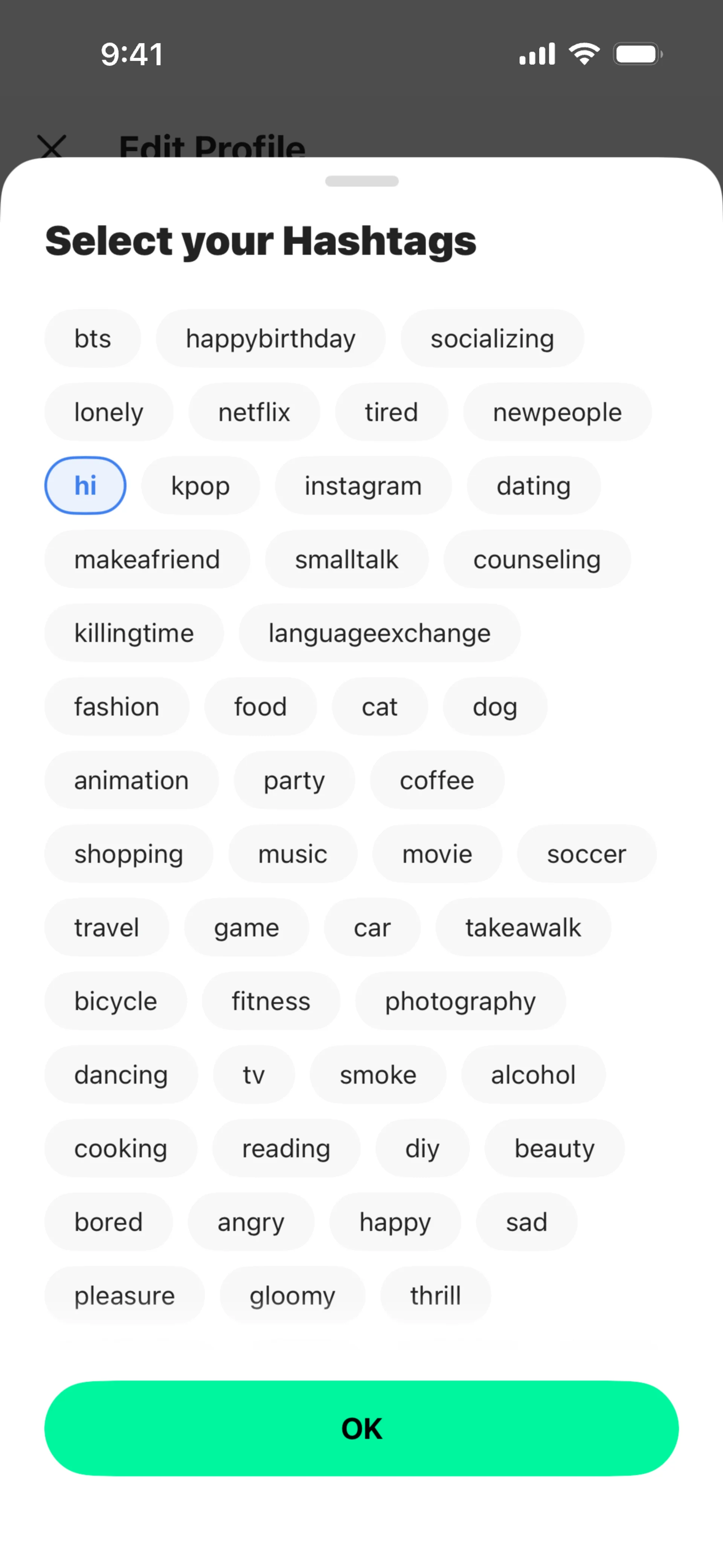Confirm hashtags with the OK button
Screen dimensions: 723x1568
click(x=361, y=1427)
